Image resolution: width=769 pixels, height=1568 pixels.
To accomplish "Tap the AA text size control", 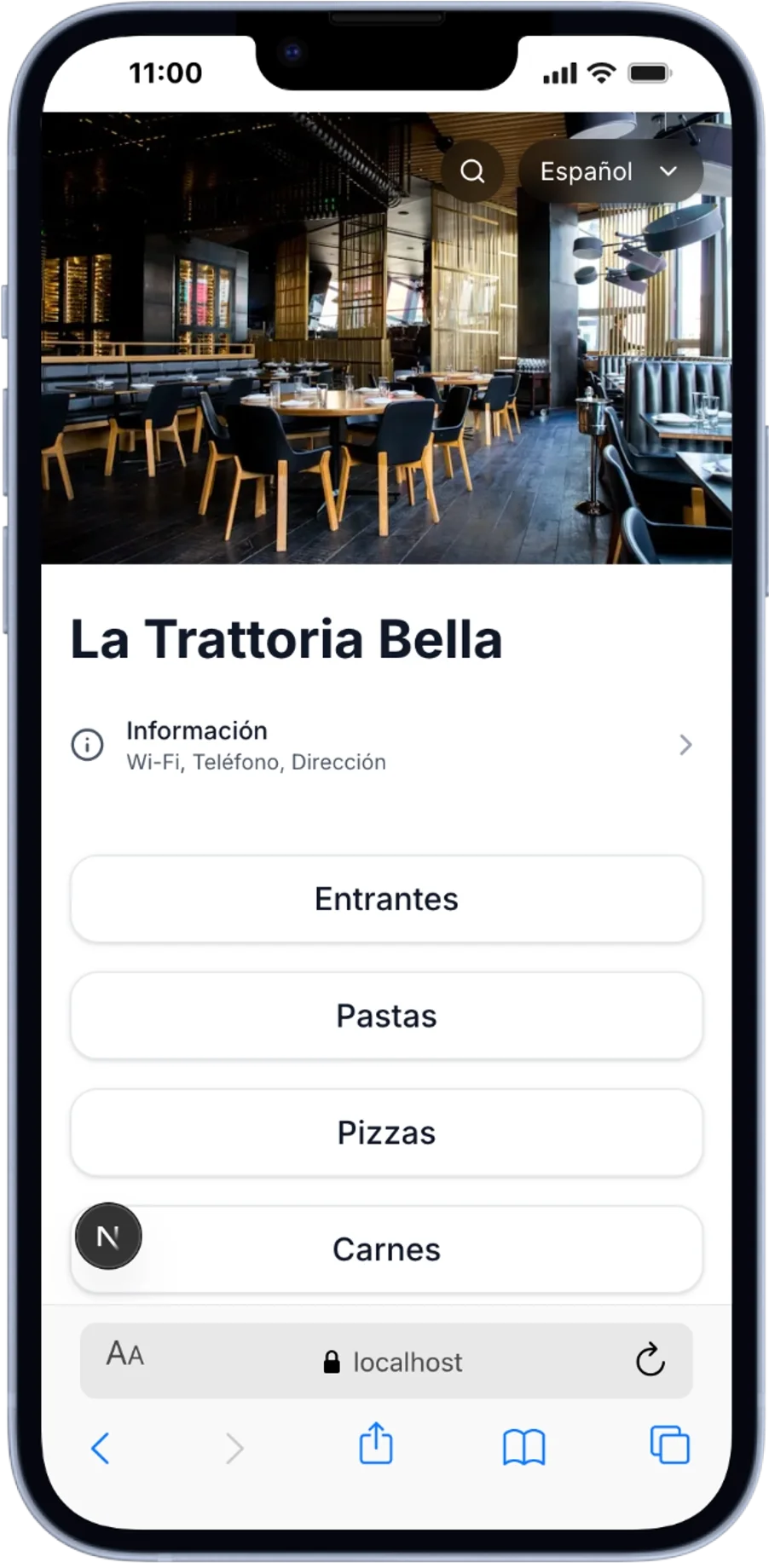I will (x=124, y=1361).
